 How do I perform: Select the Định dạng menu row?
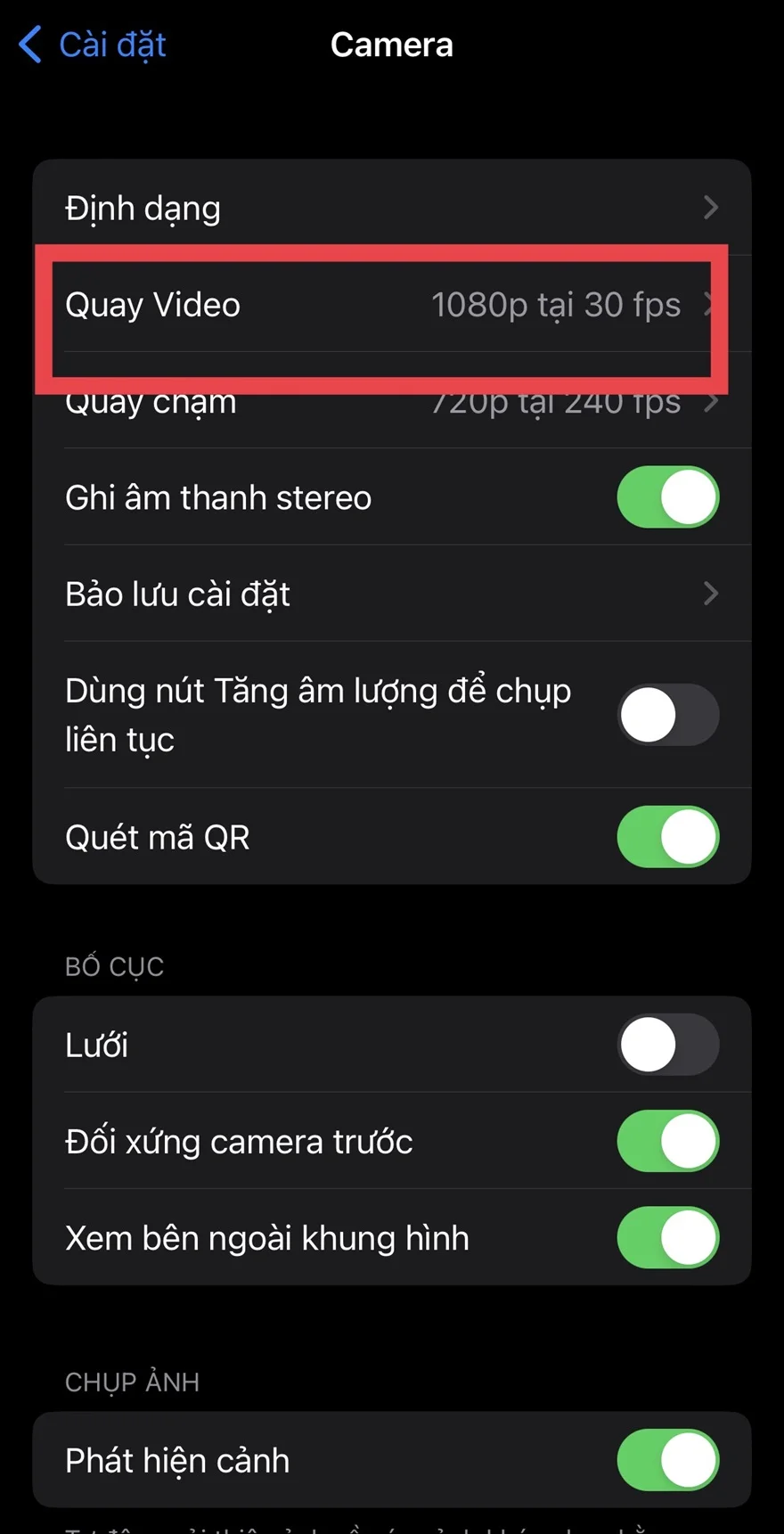[143, 207]
